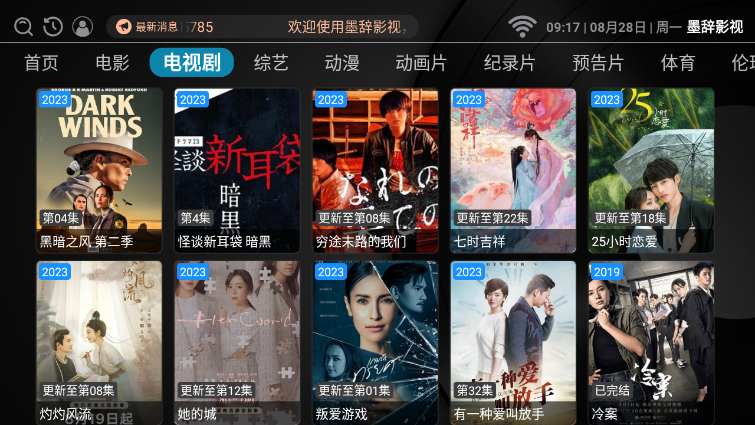Screen dimensions: 755x425
Task: Go to the 动漫 tab
Action: [x=342, y=63]
